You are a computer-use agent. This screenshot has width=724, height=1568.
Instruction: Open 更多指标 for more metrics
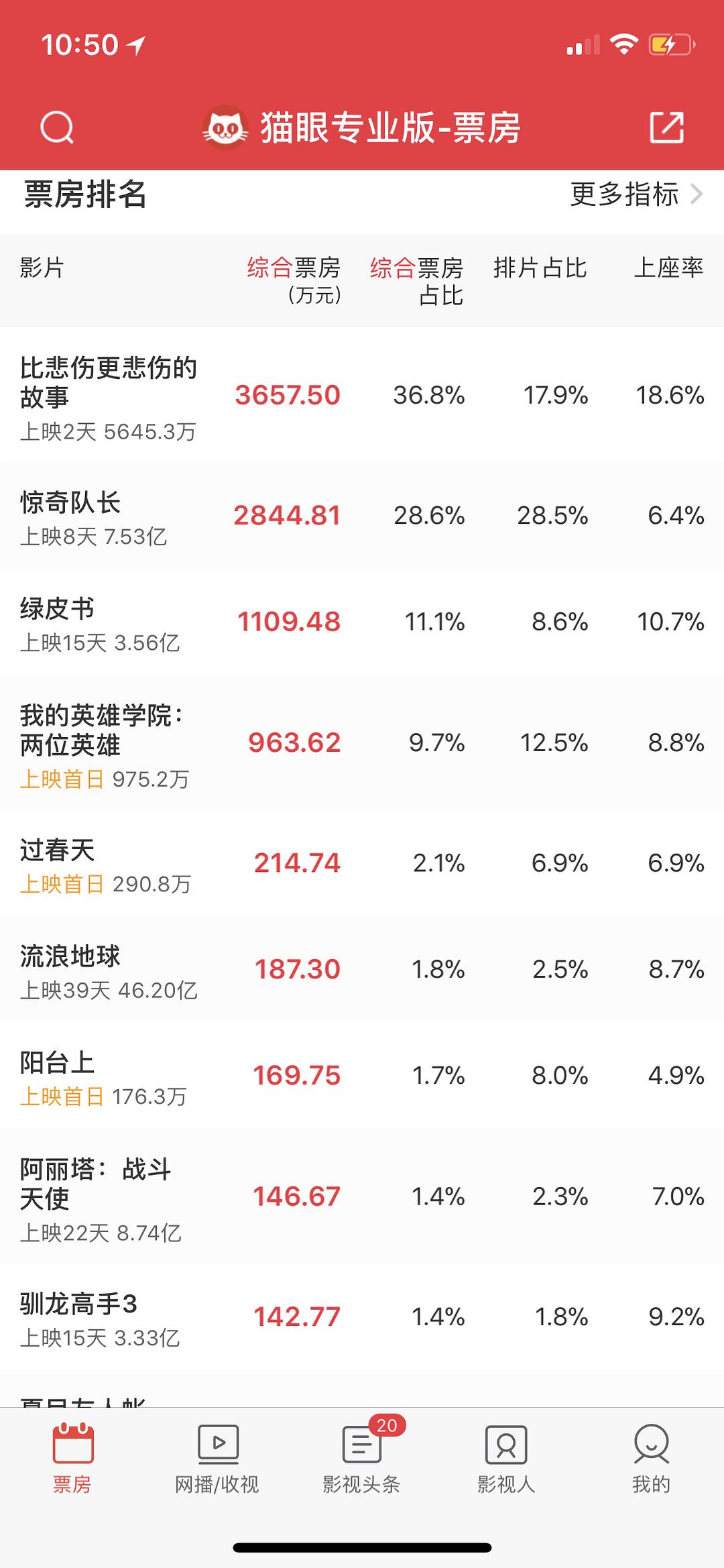tap(636, 194)
